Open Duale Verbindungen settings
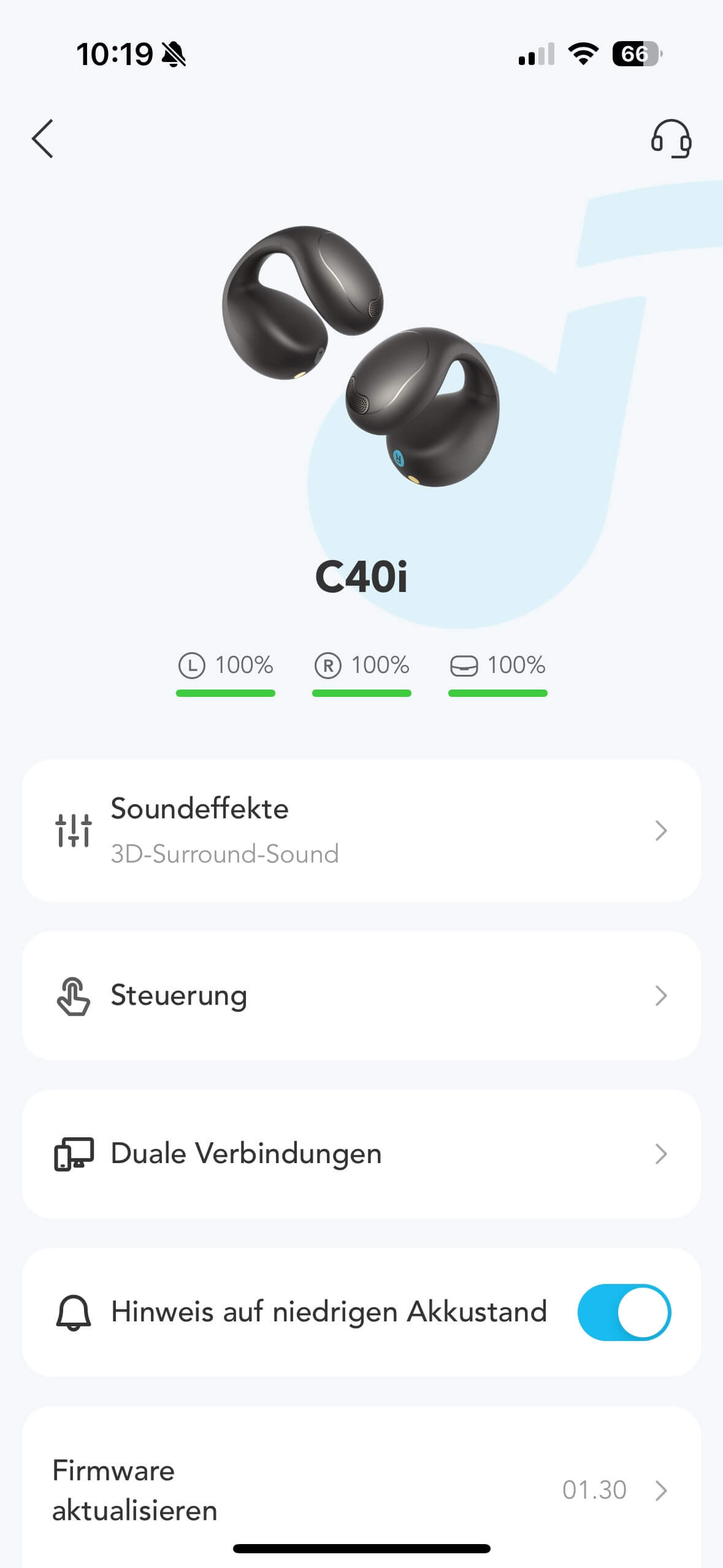Screen dimensions: 723x1568 [361, 1153]
